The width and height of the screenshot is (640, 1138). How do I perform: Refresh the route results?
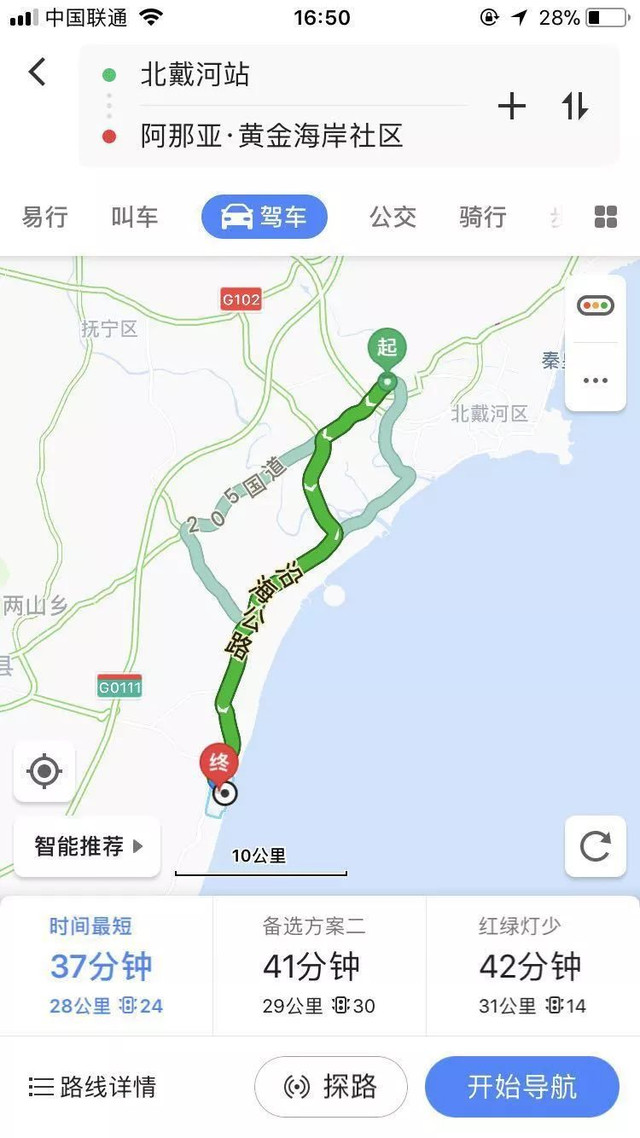pyautogui.click(x=595, y=846)
